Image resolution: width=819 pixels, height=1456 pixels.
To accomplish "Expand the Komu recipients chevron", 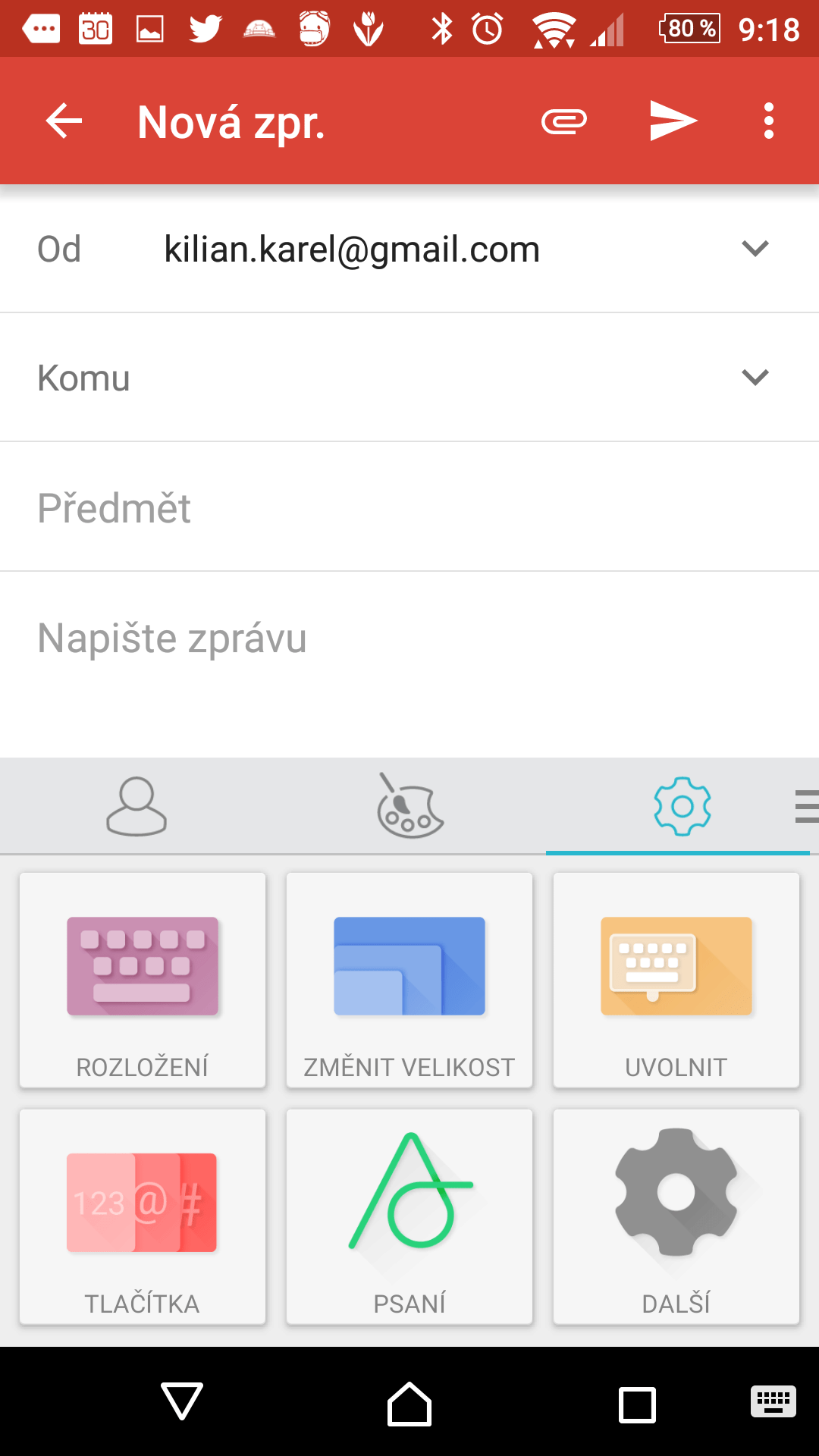I will (755, 378).
